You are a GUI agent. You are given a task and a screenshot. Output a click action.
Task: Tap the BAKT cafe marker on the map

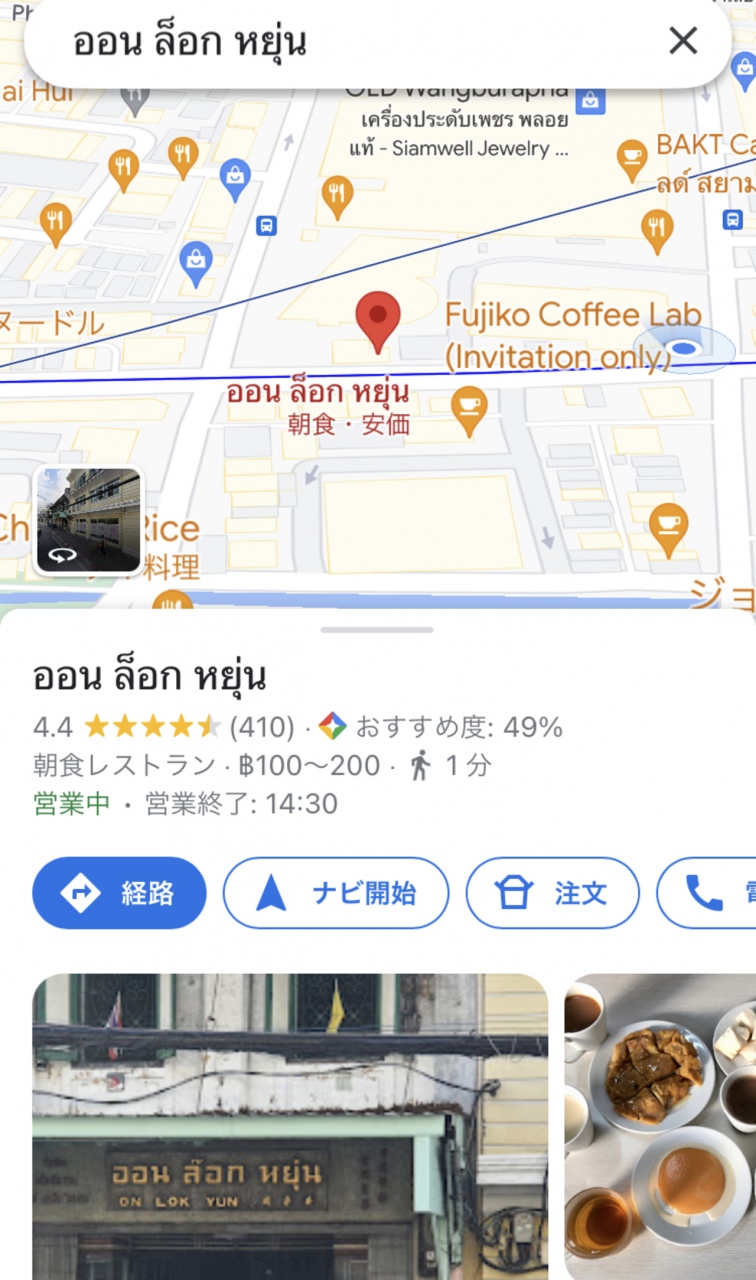(631, 153)
